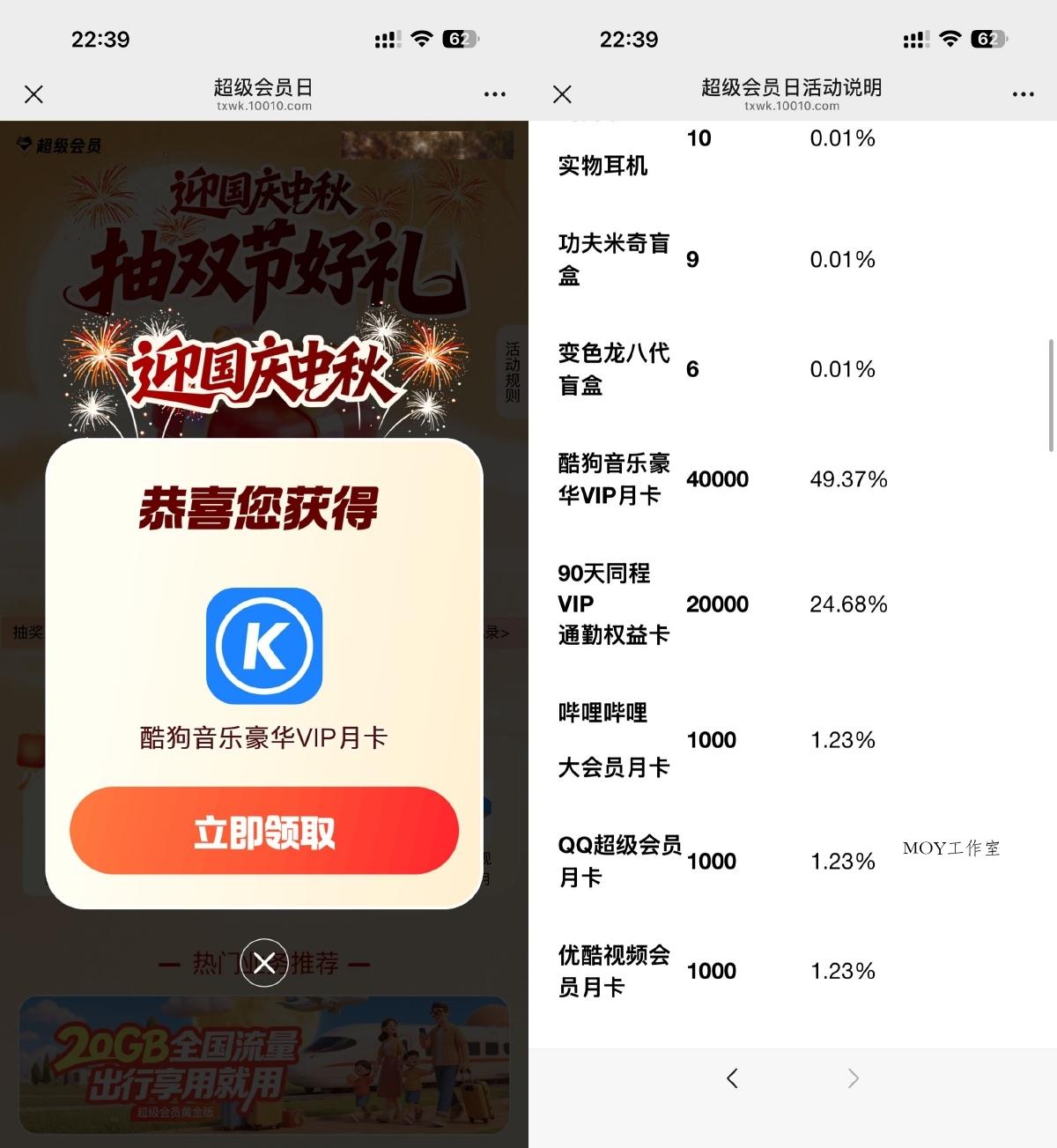Screen dimensions: 1057x1148
Task: Go to next page with the right arrow
Action: click(x=853, y=1078)
